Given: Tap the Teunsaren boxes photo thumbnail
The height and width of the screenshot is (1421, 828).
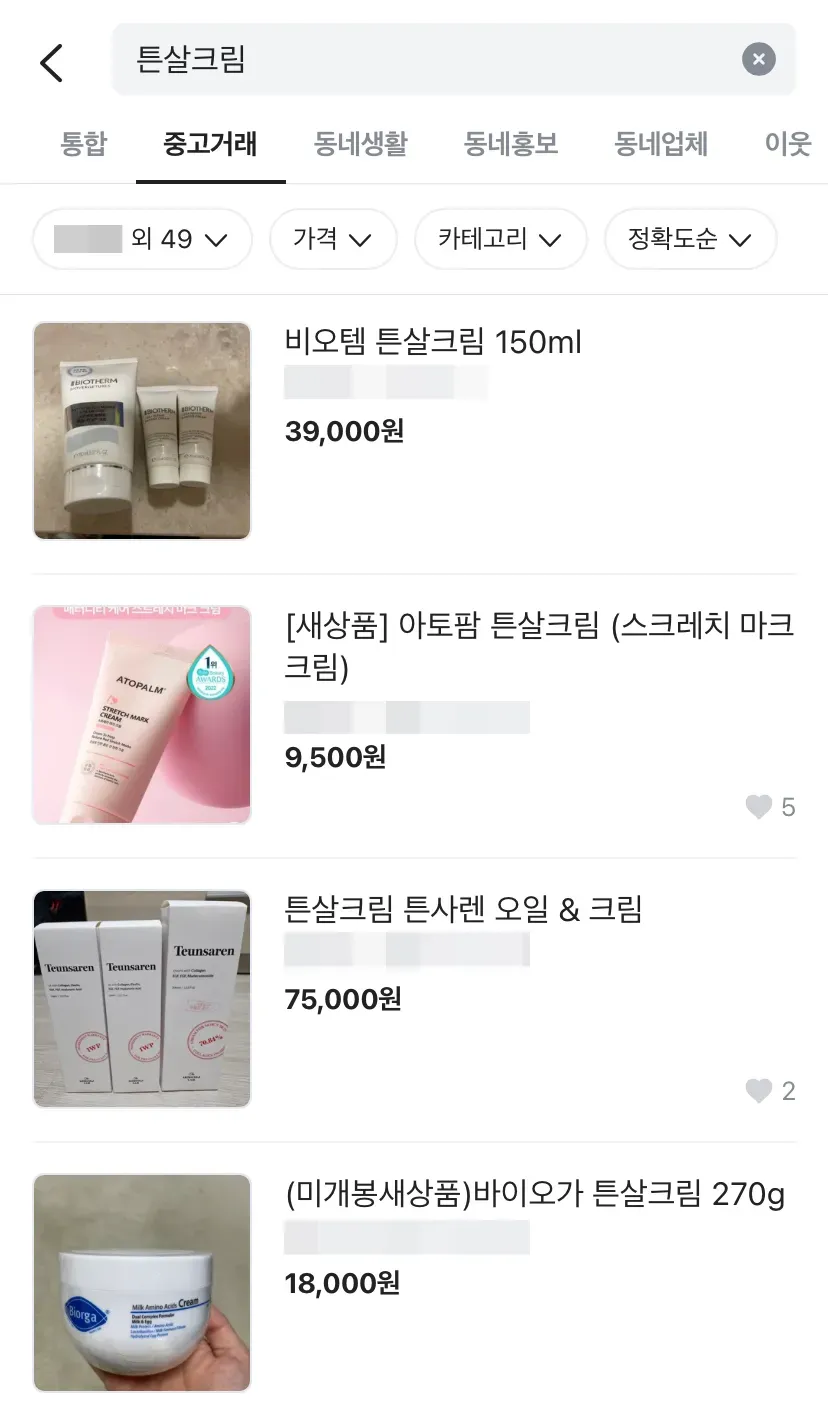Looking at the screenshot, I should point(141,998).
